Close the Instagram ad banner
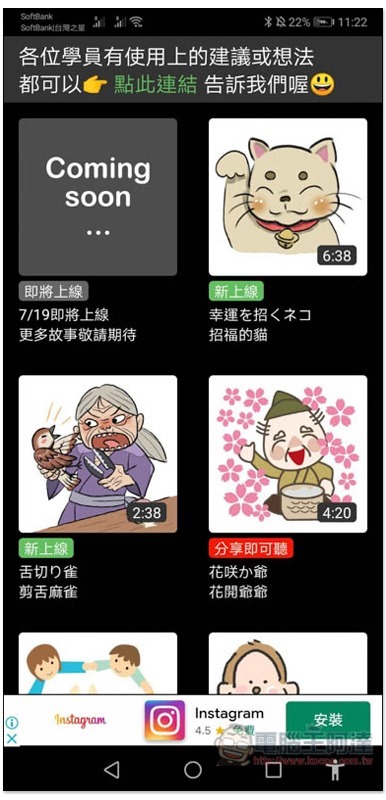 point(12,738)
